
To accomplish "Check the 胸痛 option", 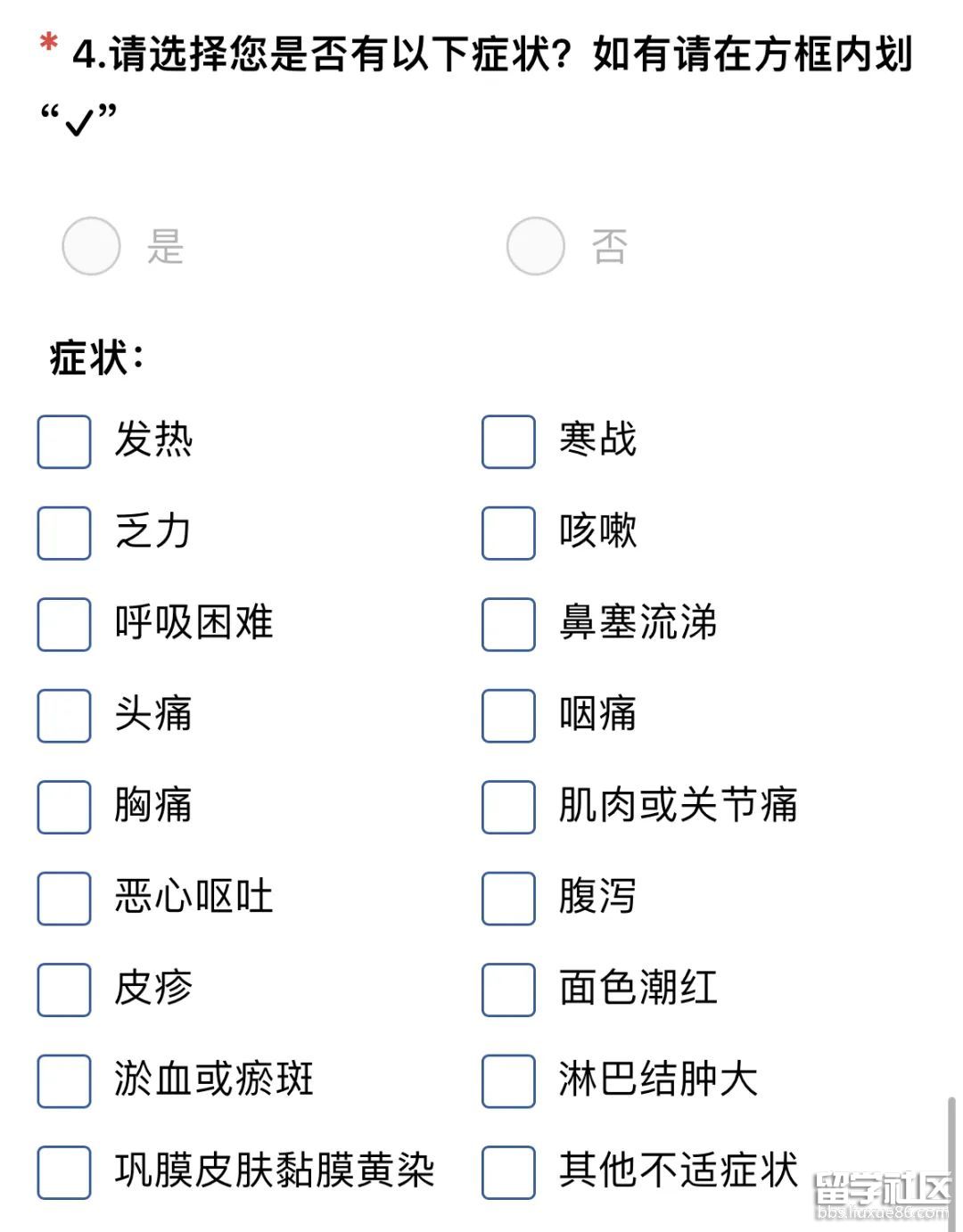I will point(64,807).
